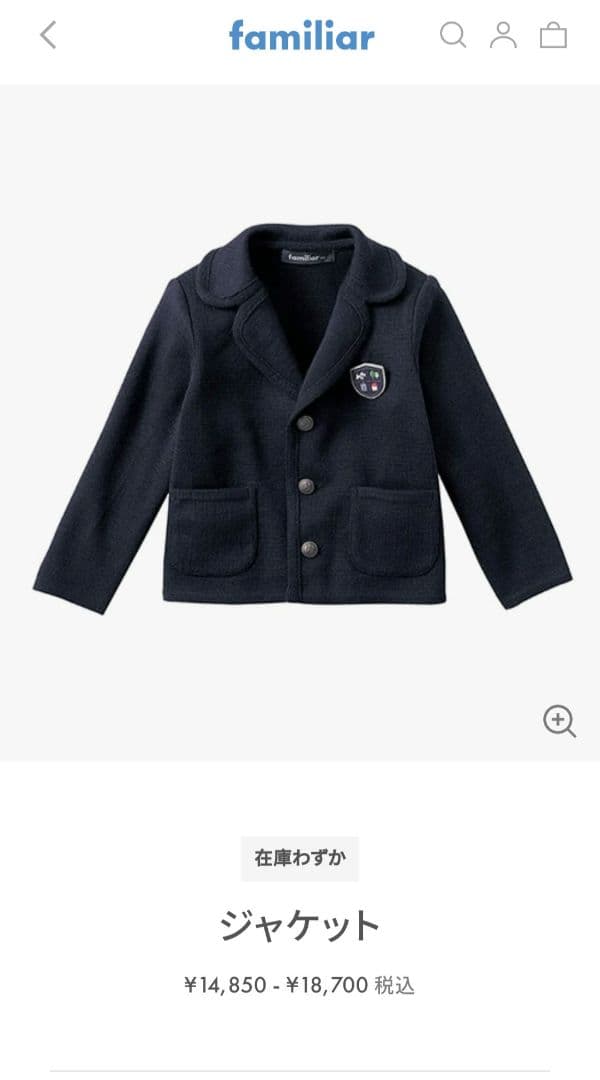Open the familiar home page logo
The image size is (600, 1080).
pyautogui.click(x=301, y=36)
